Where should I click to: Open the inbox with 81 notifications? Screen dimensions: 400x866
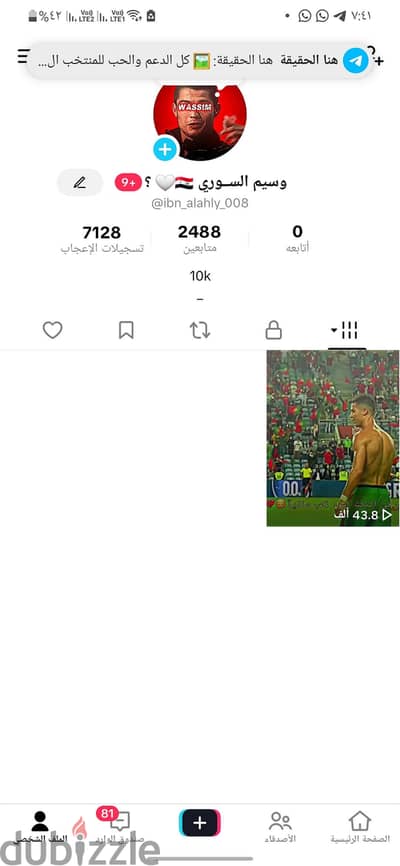pos(120,826)
